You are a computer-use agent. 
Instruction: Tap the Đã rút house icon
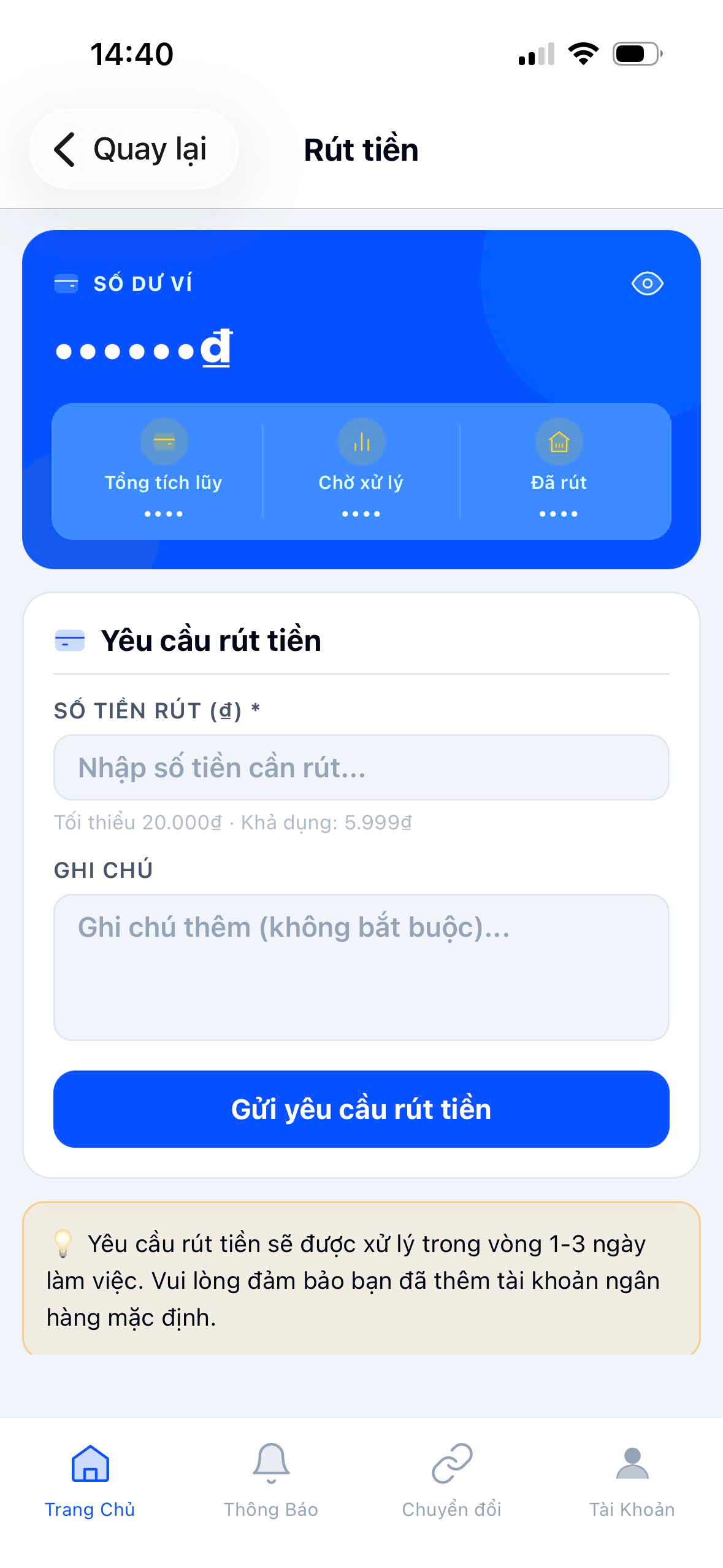[559, 441]
